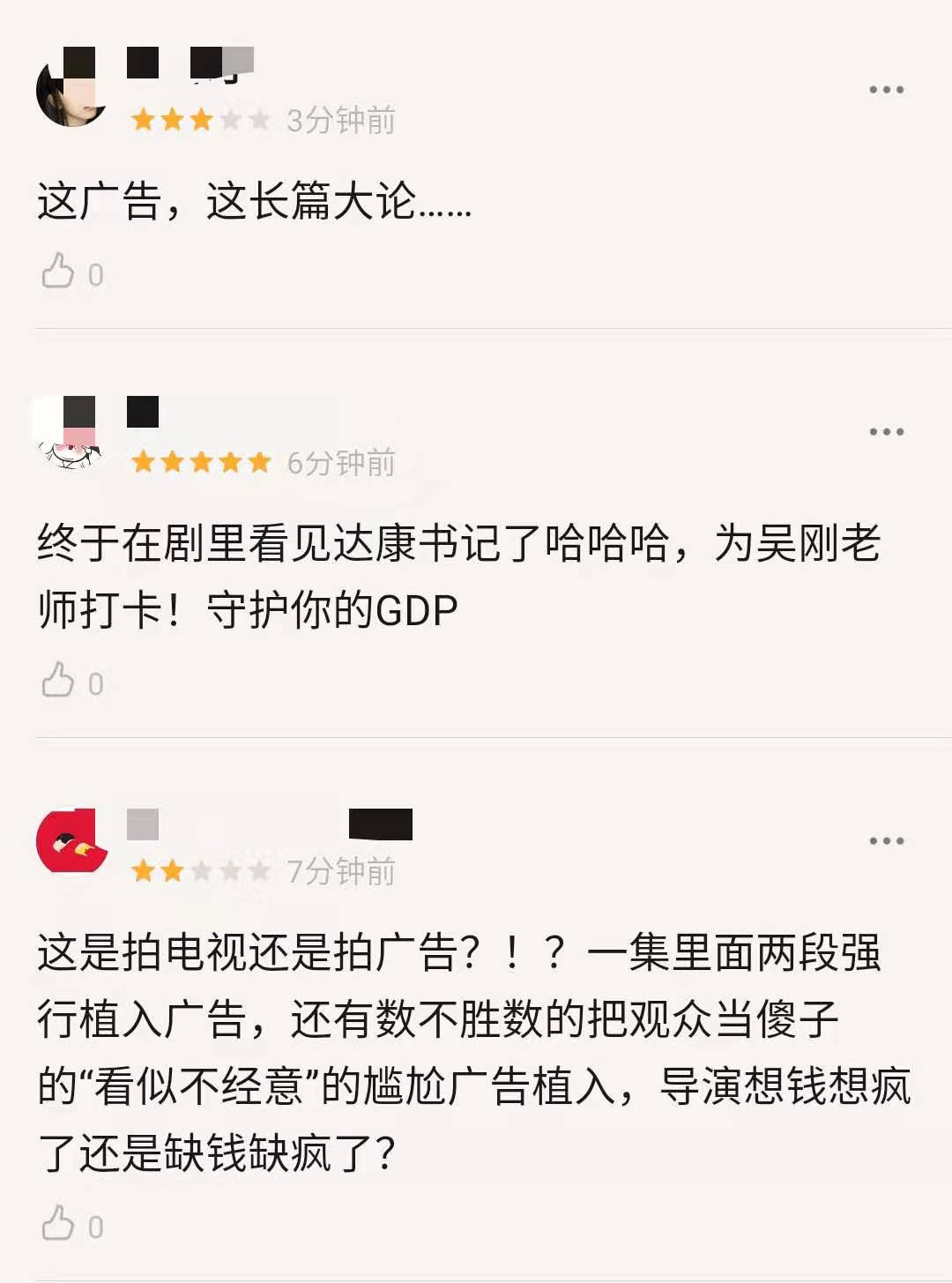The image size is (952, 1283).
Task: Like the two-star review about 植入广告
Action: click(59, 1224)
